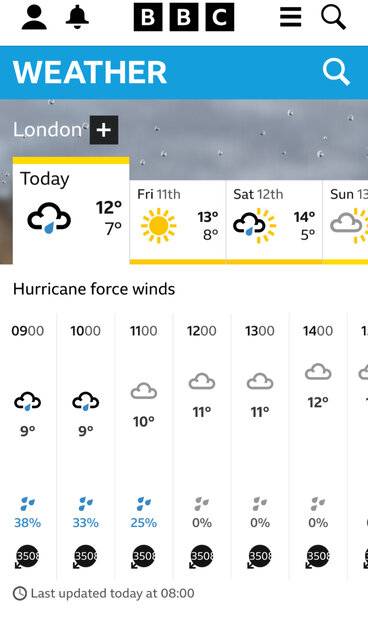This screenshot has width=368, height=620.
Task: Open the Weather section title
Action: coord(90,72)
